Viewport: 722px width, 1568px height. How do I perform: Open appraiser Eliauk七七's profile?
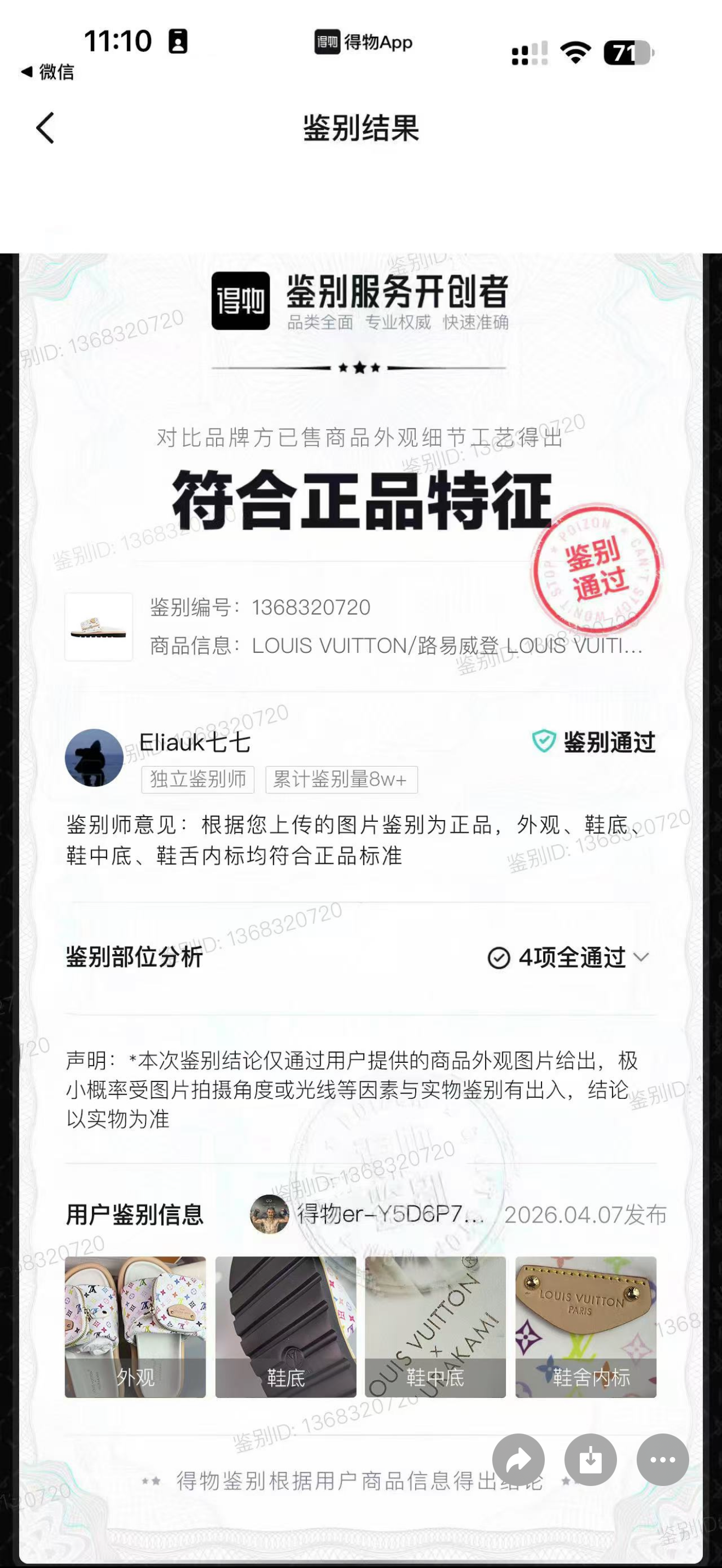(x=94, y=758)
